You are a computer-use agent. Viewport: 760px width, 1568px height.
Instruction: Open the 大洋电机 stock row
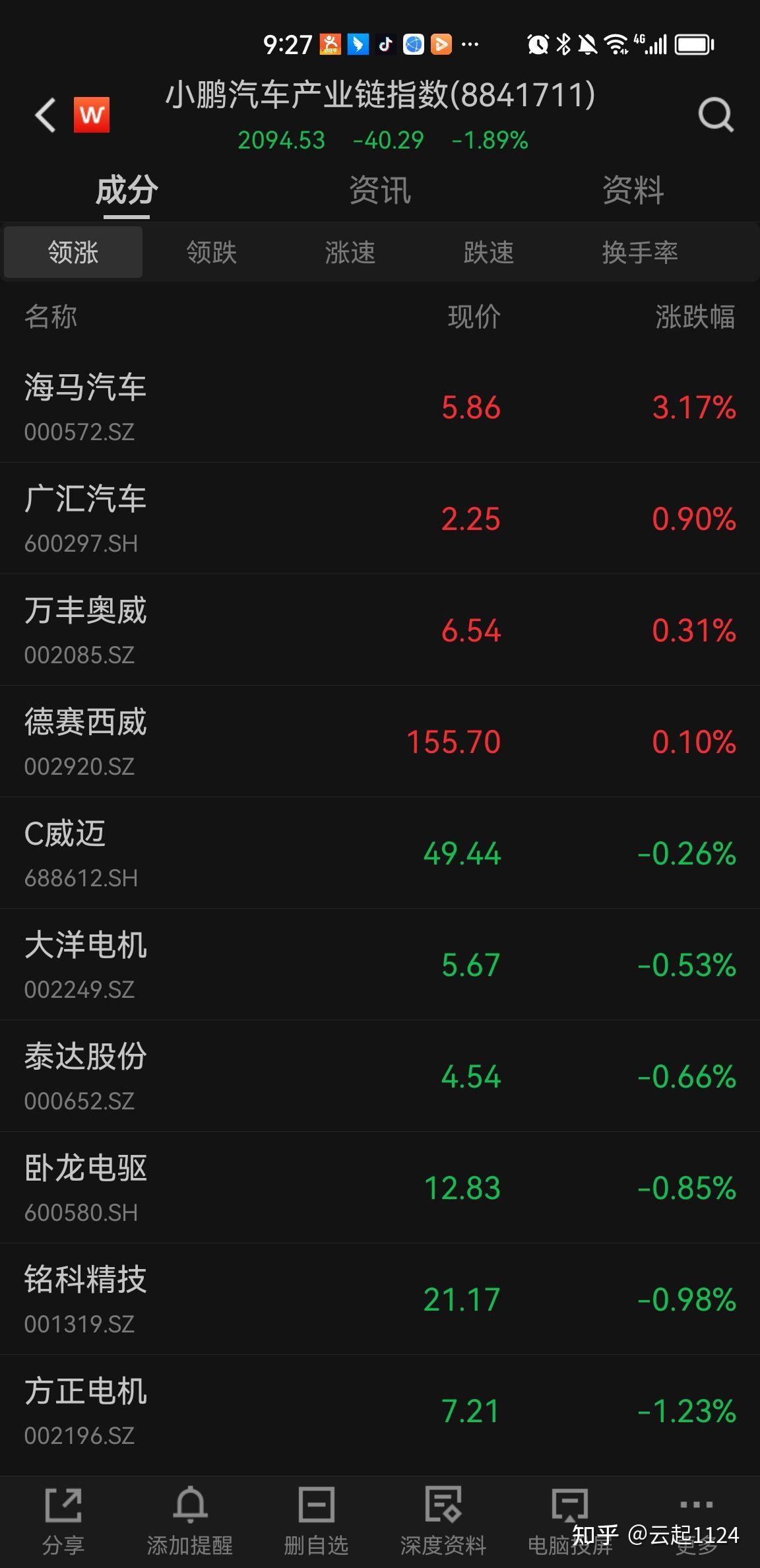pyautogui.click(x=380, y=964)
